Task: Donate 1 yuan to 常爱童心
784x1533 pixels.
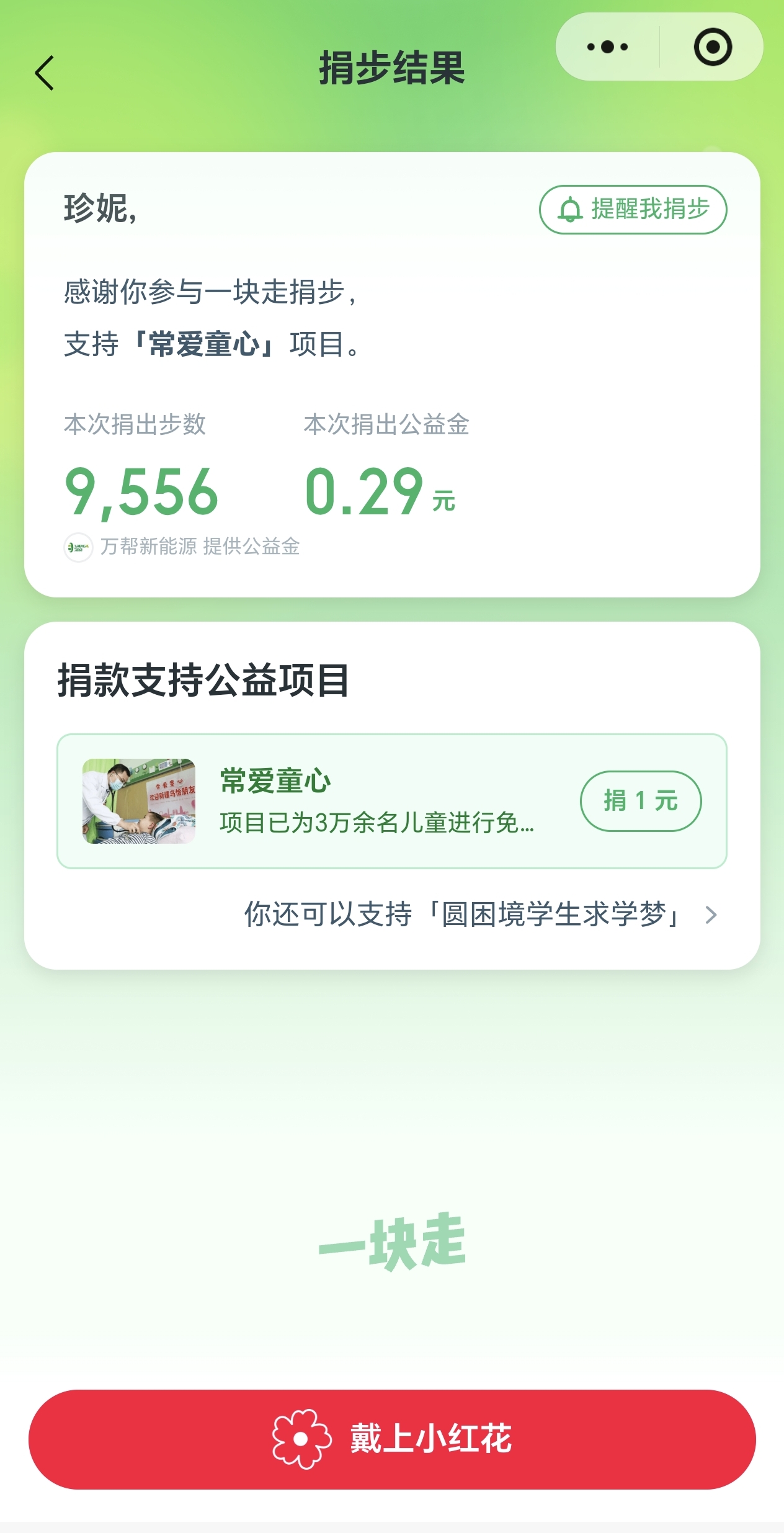Action: click(x=640, y=801)
